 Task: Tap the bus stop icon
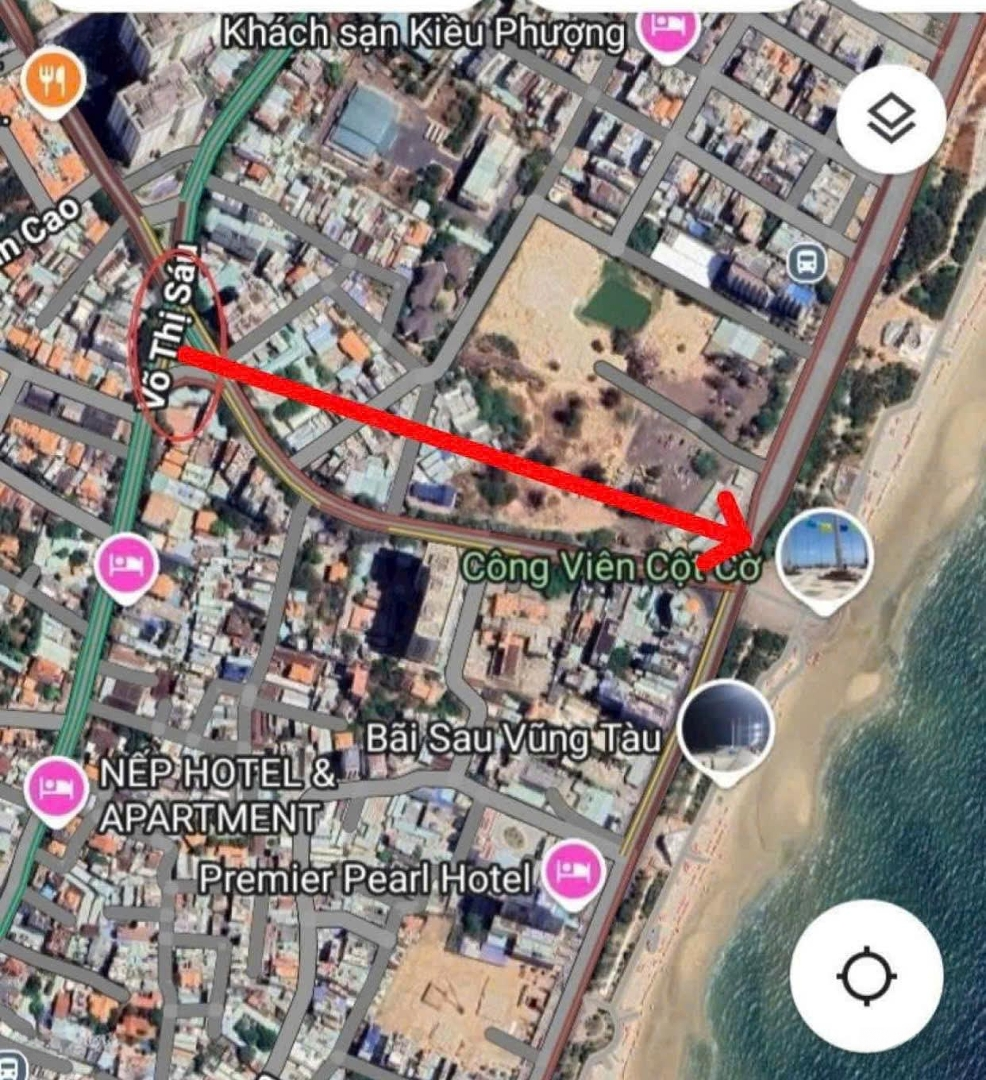tap(804, 265)
